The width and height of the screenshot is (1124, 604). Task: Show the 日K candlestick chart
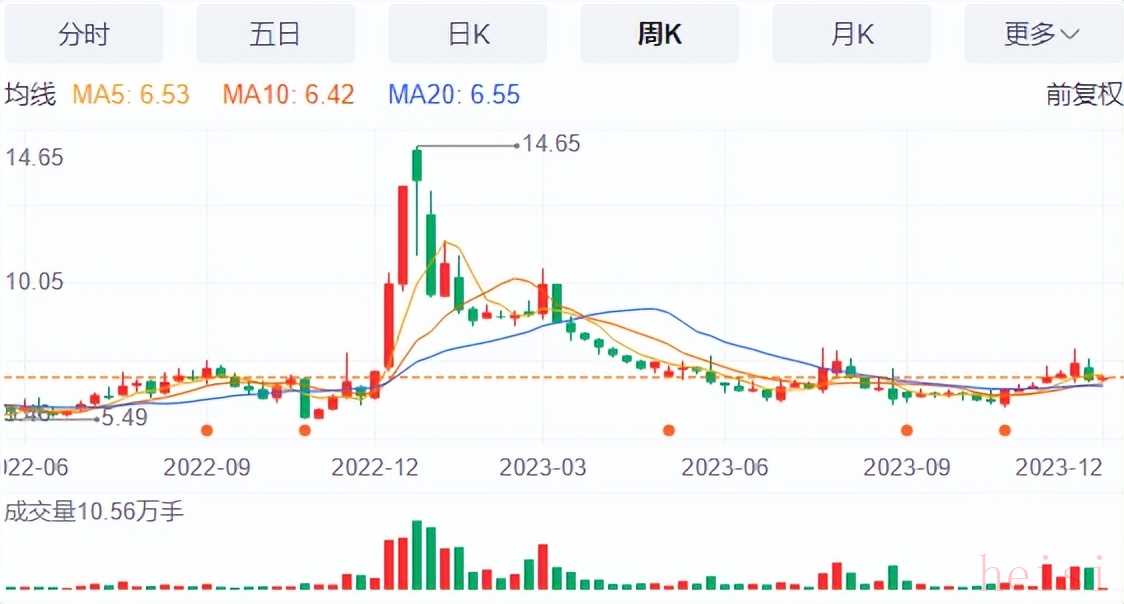pos(467,34)
